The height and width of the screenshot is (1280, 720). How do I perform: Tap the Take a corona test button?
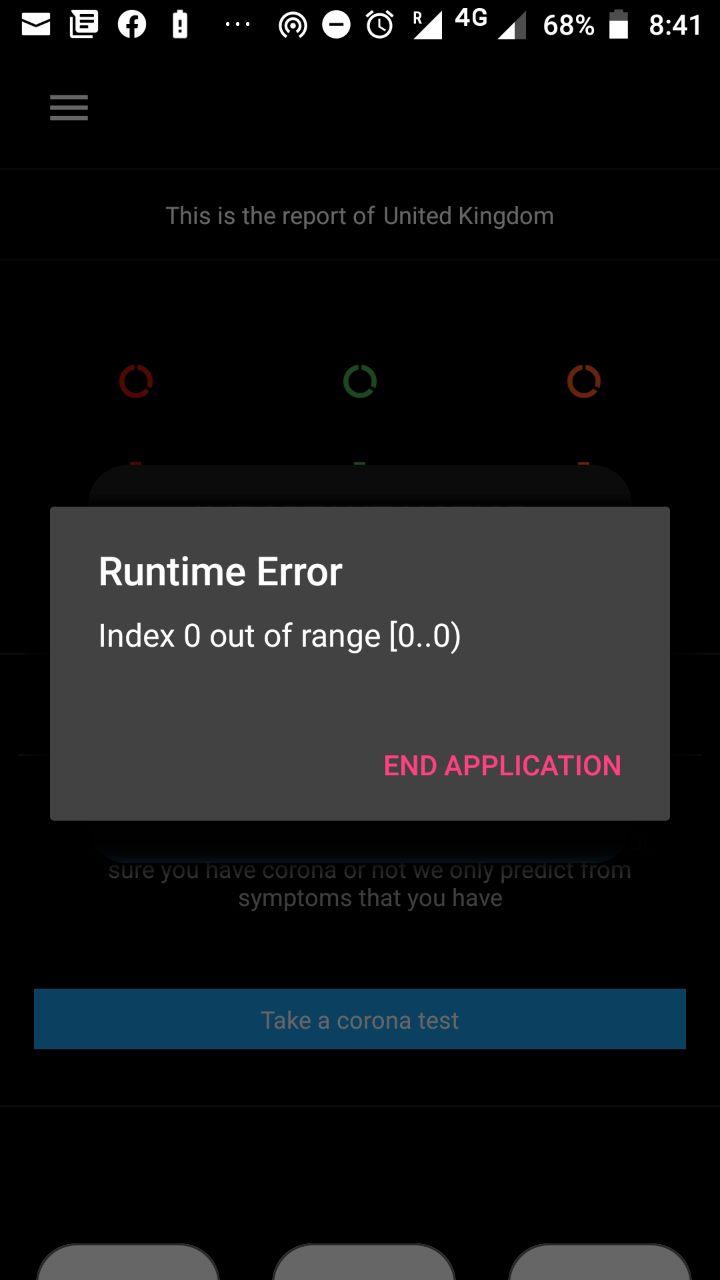coord(360,1019)
